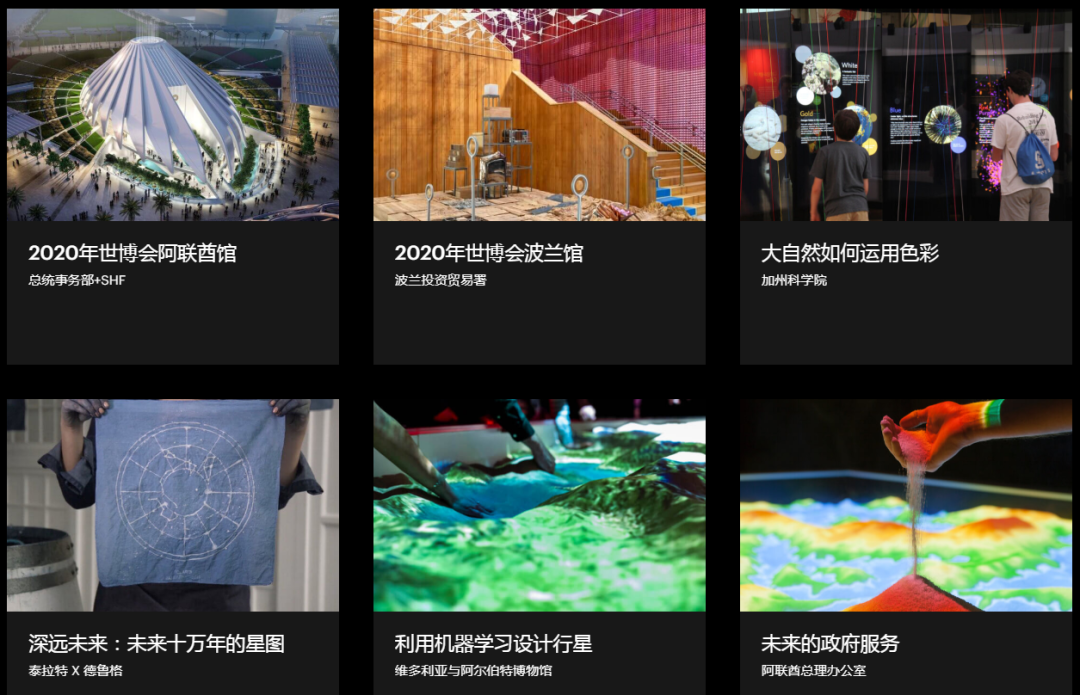Open the 未来的政府服务 project card
1080x695 pixels.
[x=830, y=643]
